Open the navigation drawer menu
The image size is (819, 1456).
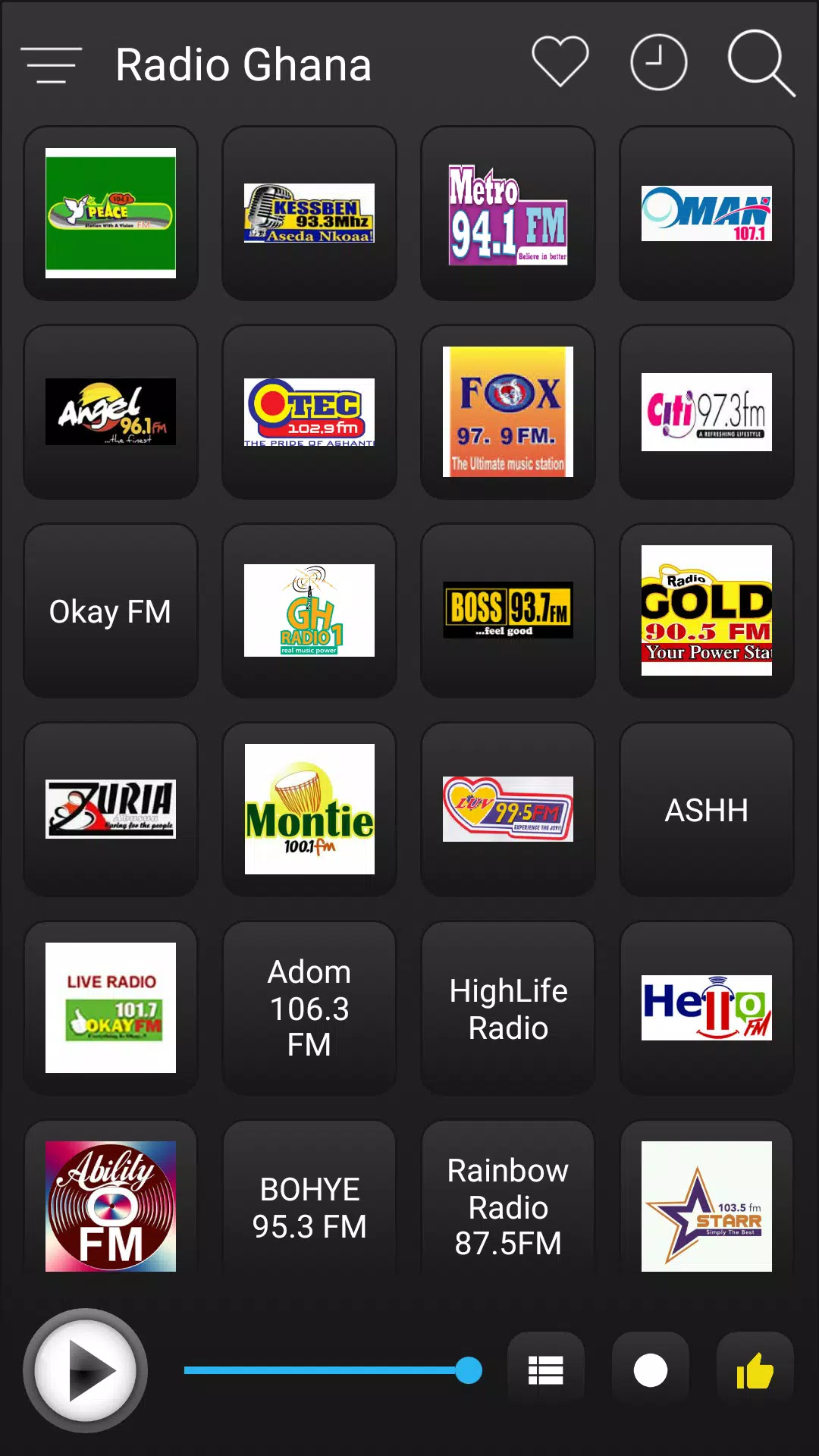point(49,64)
